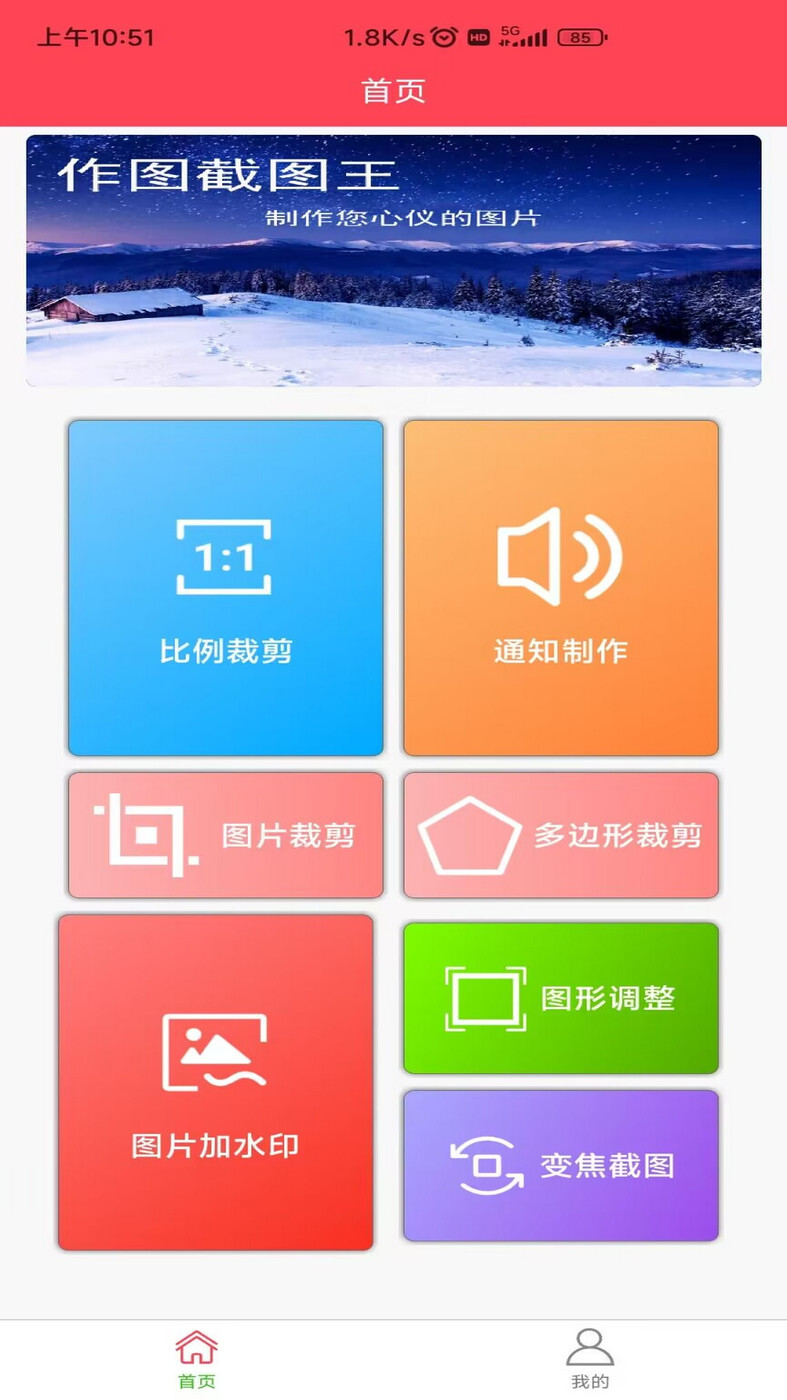Switch to the 首页 tab
This screenshot has height=1400, width=787.
click(197, 1360)
